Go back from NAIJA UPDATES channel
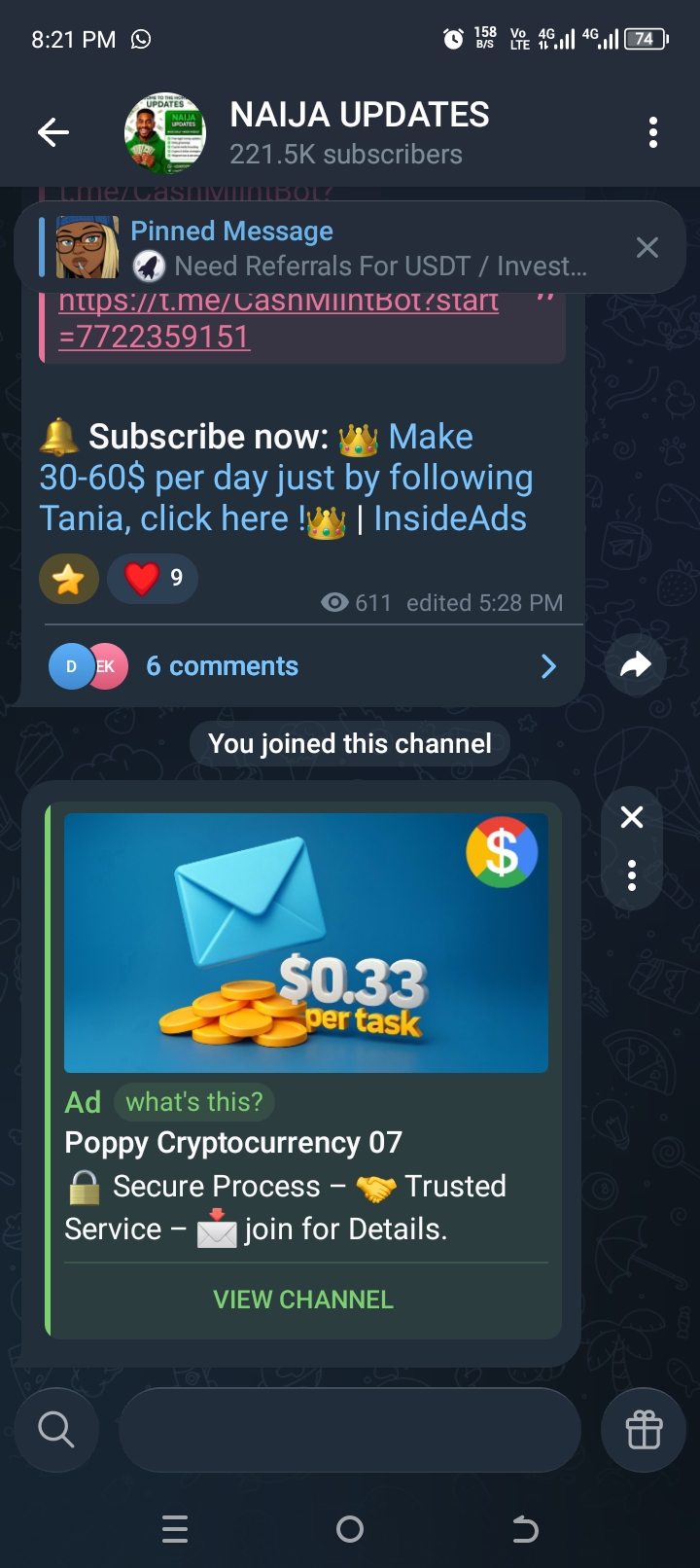Image resolution: width=700 pixels, height=1568 pixels. 52,132
